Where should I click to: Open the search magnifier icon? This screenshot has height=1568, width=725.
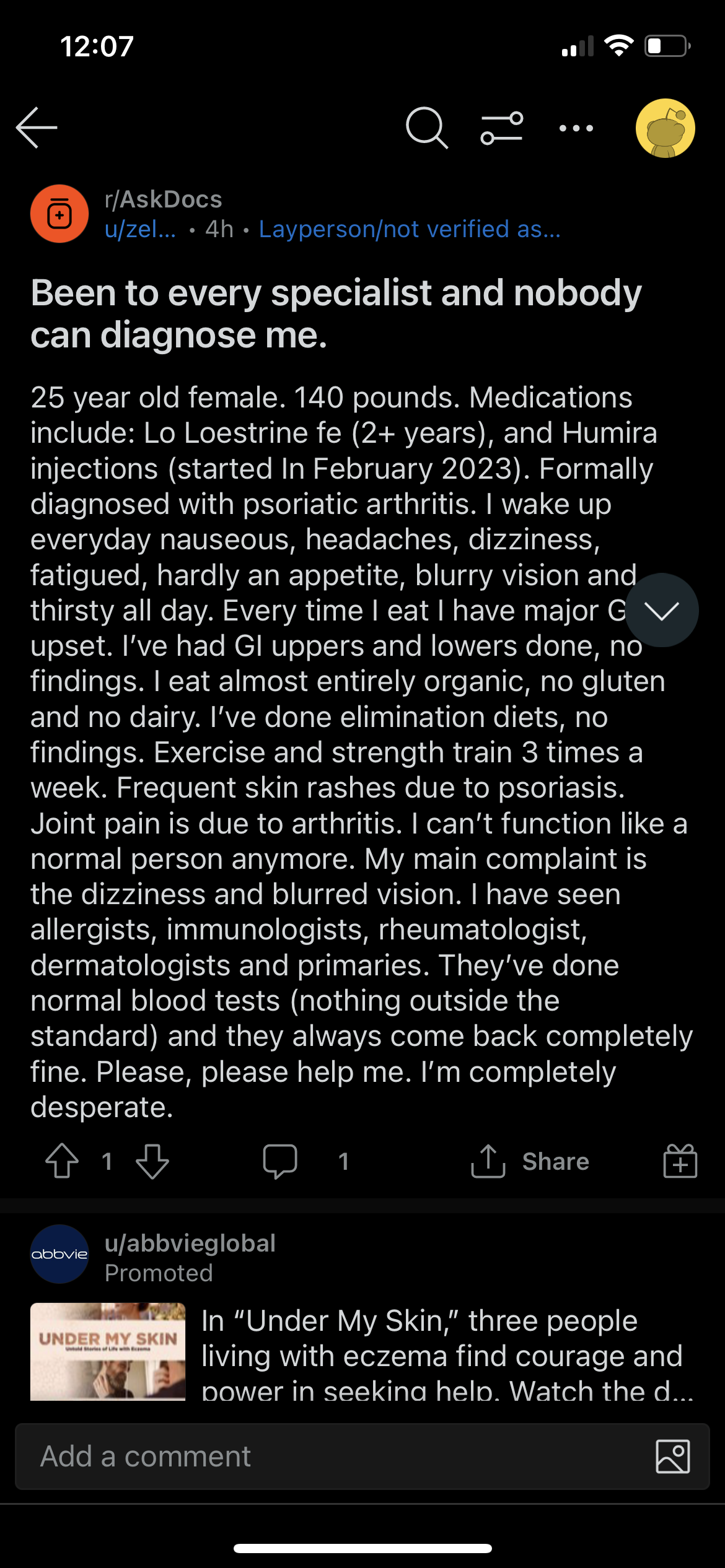click(427, 128)
